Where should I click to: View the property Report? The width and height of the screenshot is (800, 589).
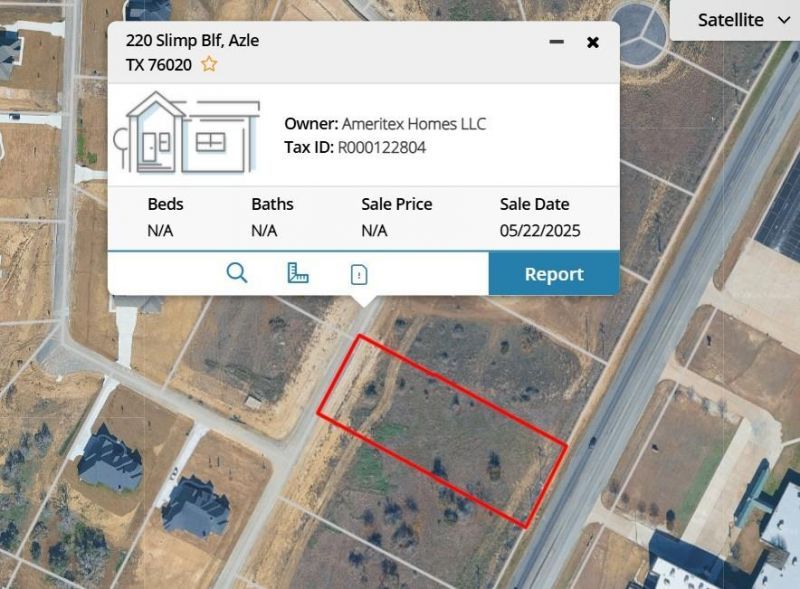pyautogui.click(x=554, y=274)
